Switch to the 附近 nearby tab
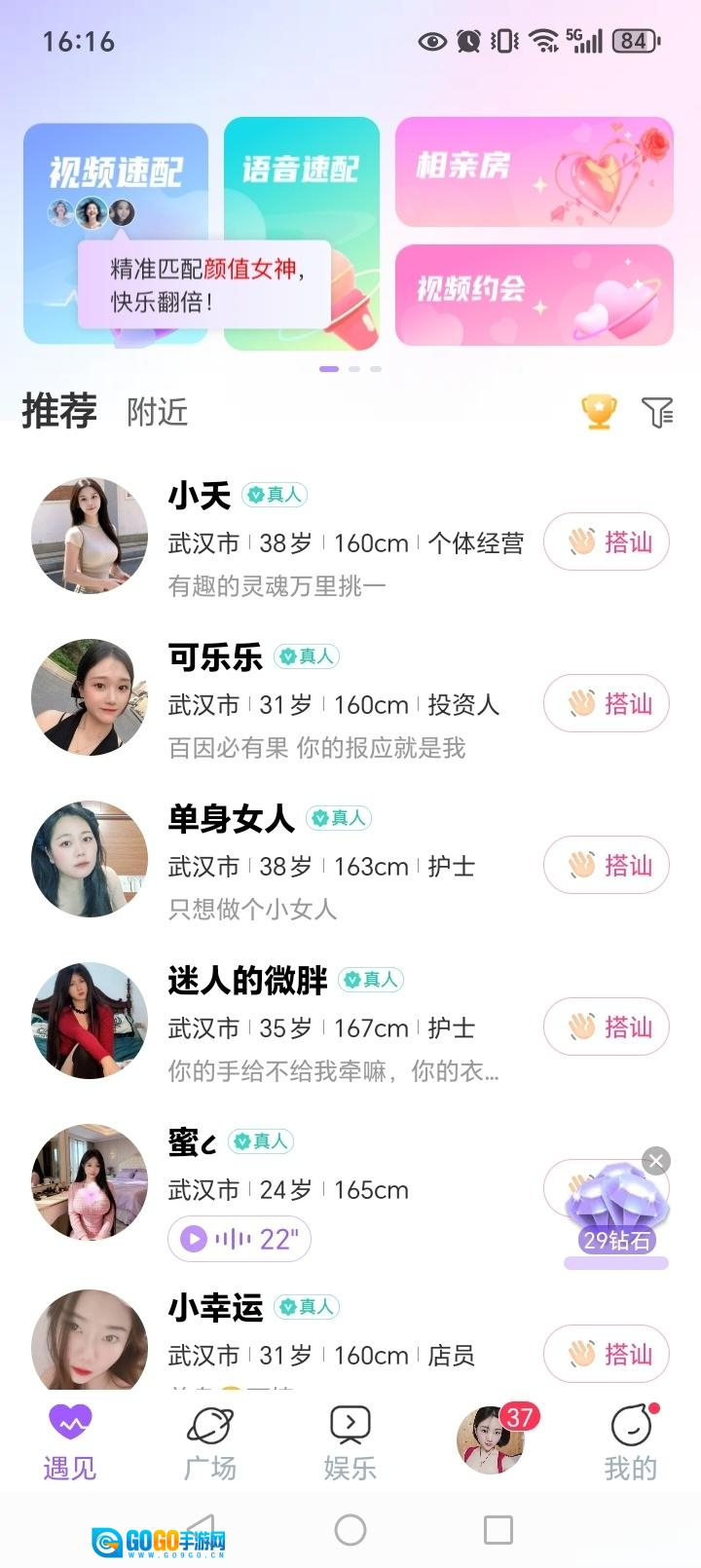701x1568 pixels. click(157, 412)
